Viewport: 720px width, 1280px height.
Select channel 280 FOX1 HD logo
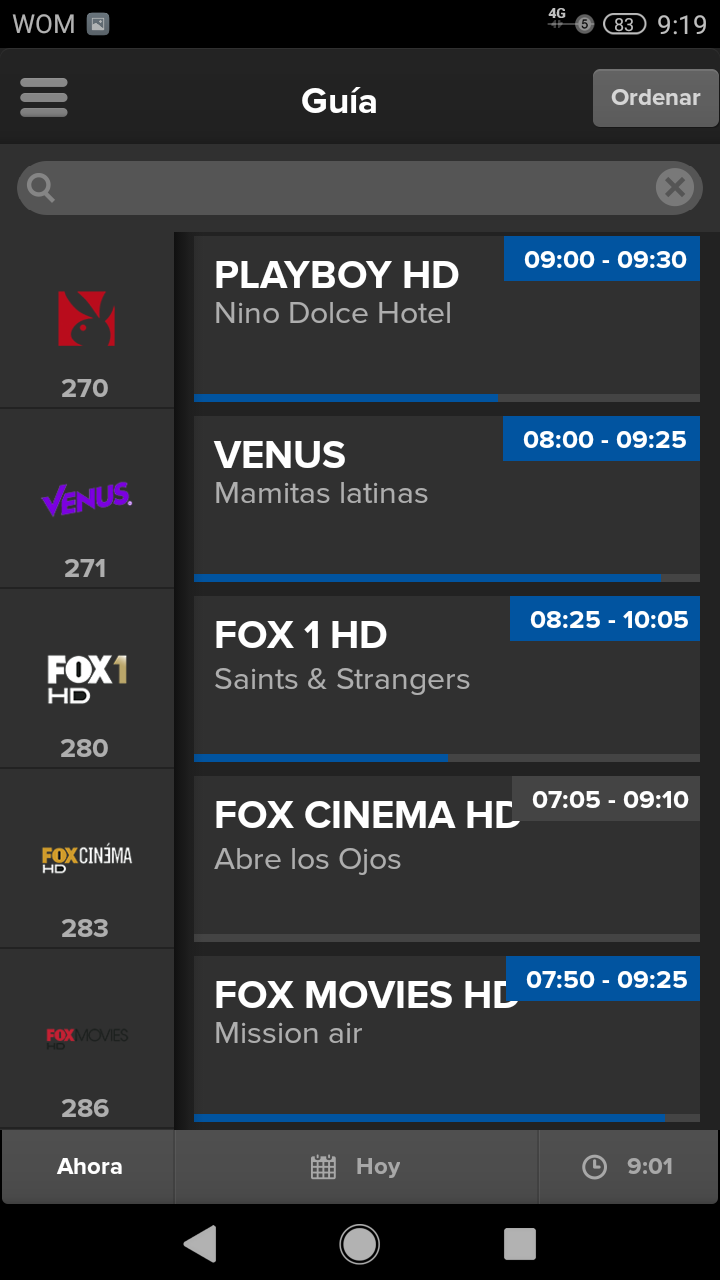pyautogui.click(x=86, y=678)
